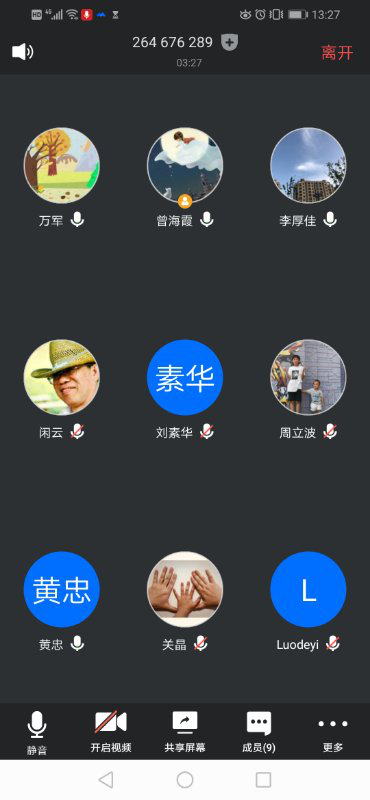Select participant 黄忠's avatar
This screenshot has width=370, height=800.
62,589
